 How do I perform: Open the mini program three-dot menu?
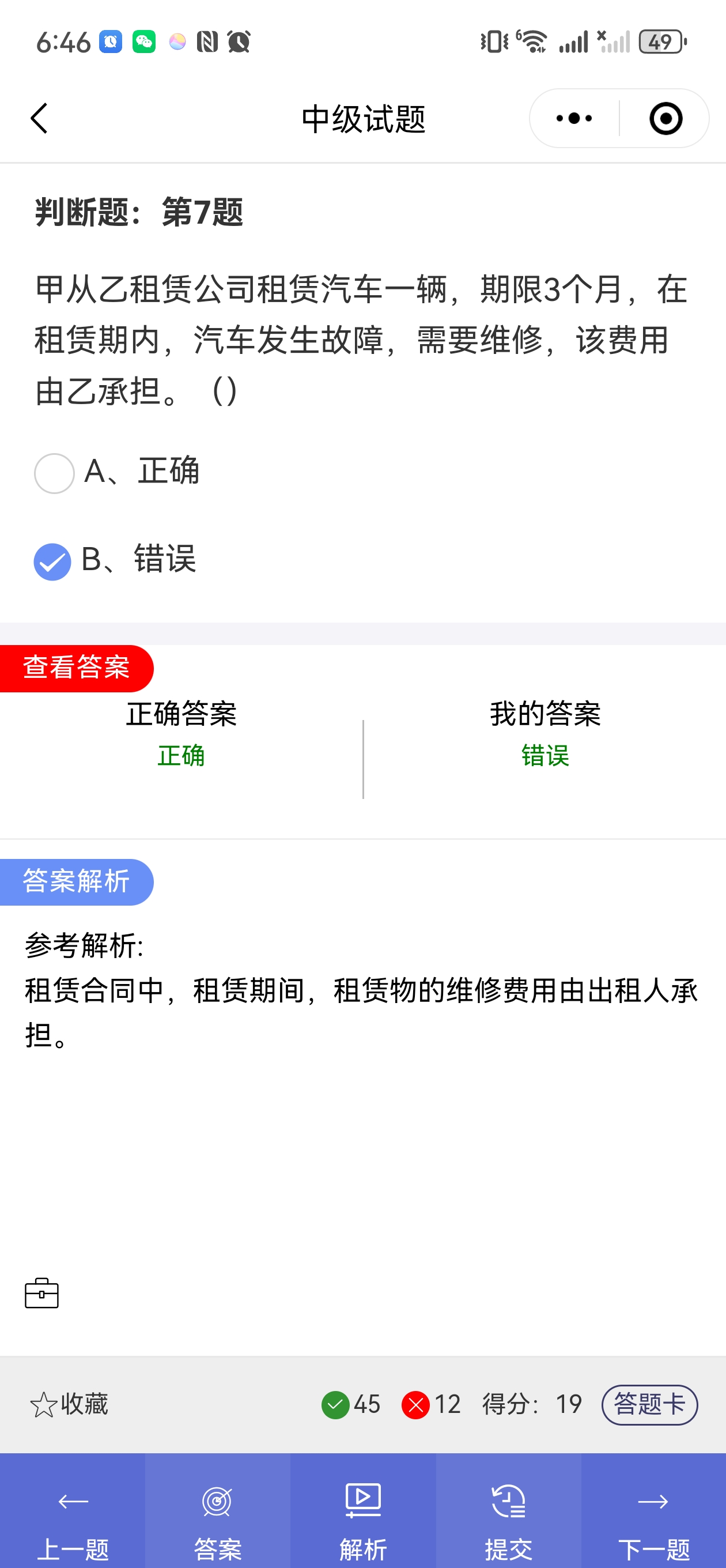click(574, 118)
